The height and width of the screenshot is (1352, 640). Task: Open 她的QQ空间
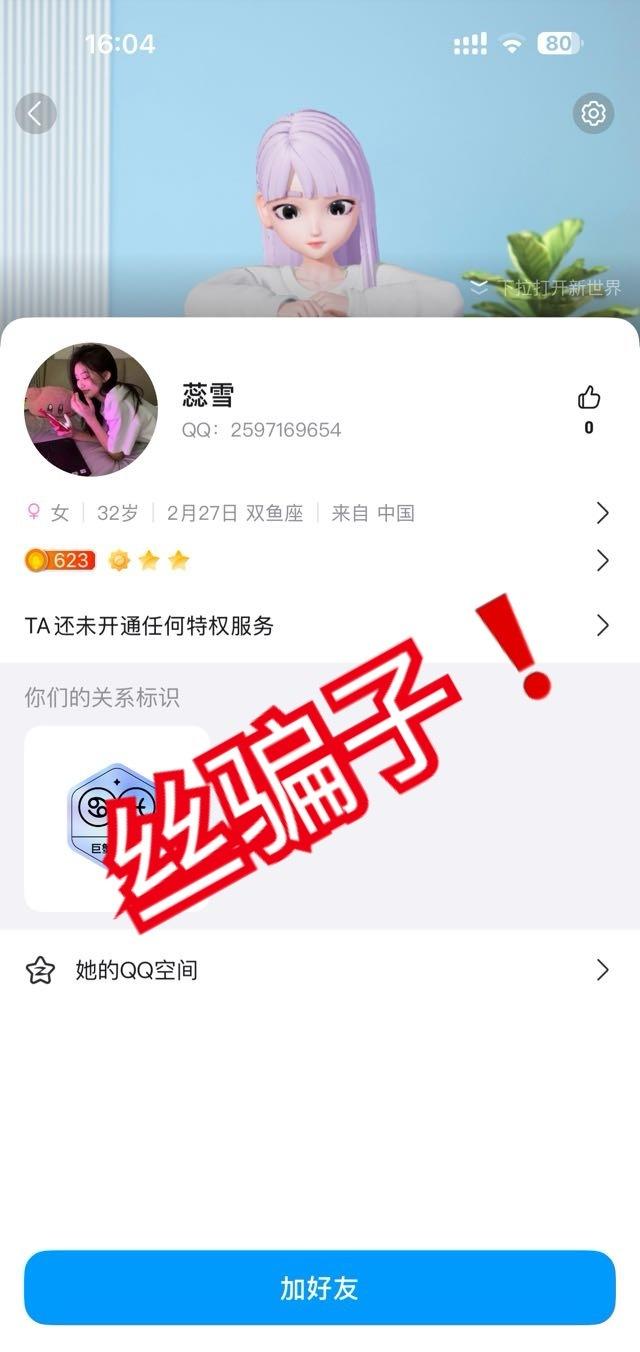pyautogui.click(x=320, y=969)
